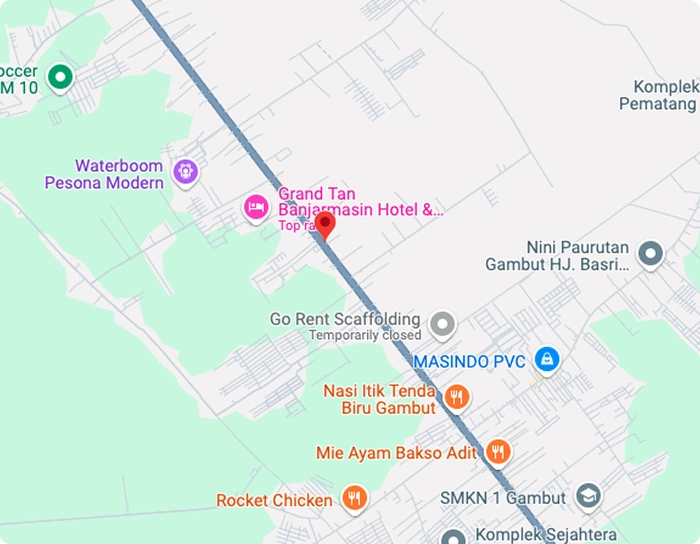Tap the Waterboom Pesona Modern marker
This screenshot has height=544, width=700.
tap(185, 172)
